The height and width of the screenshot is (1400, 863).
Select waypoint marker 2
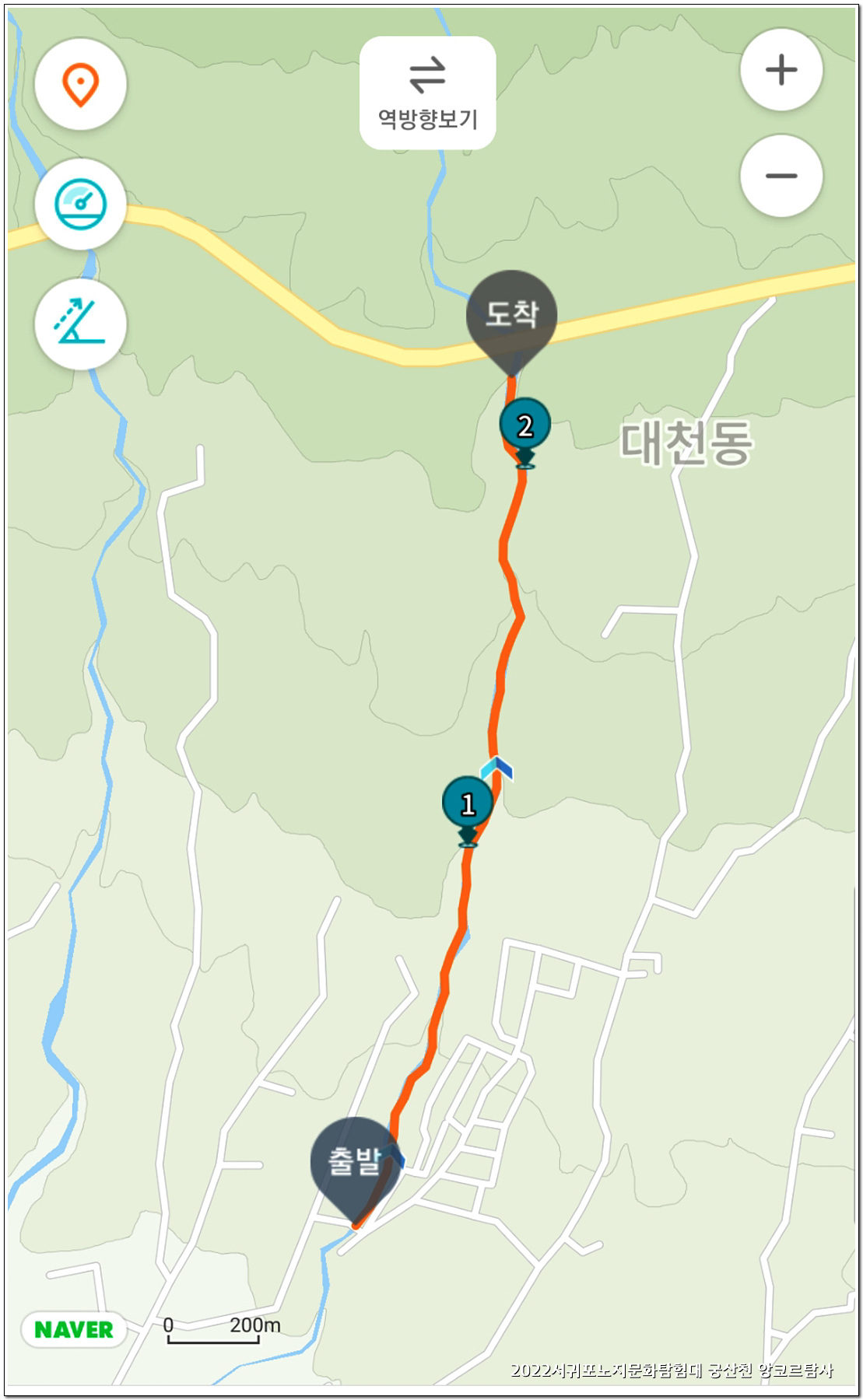pos(525,425)
